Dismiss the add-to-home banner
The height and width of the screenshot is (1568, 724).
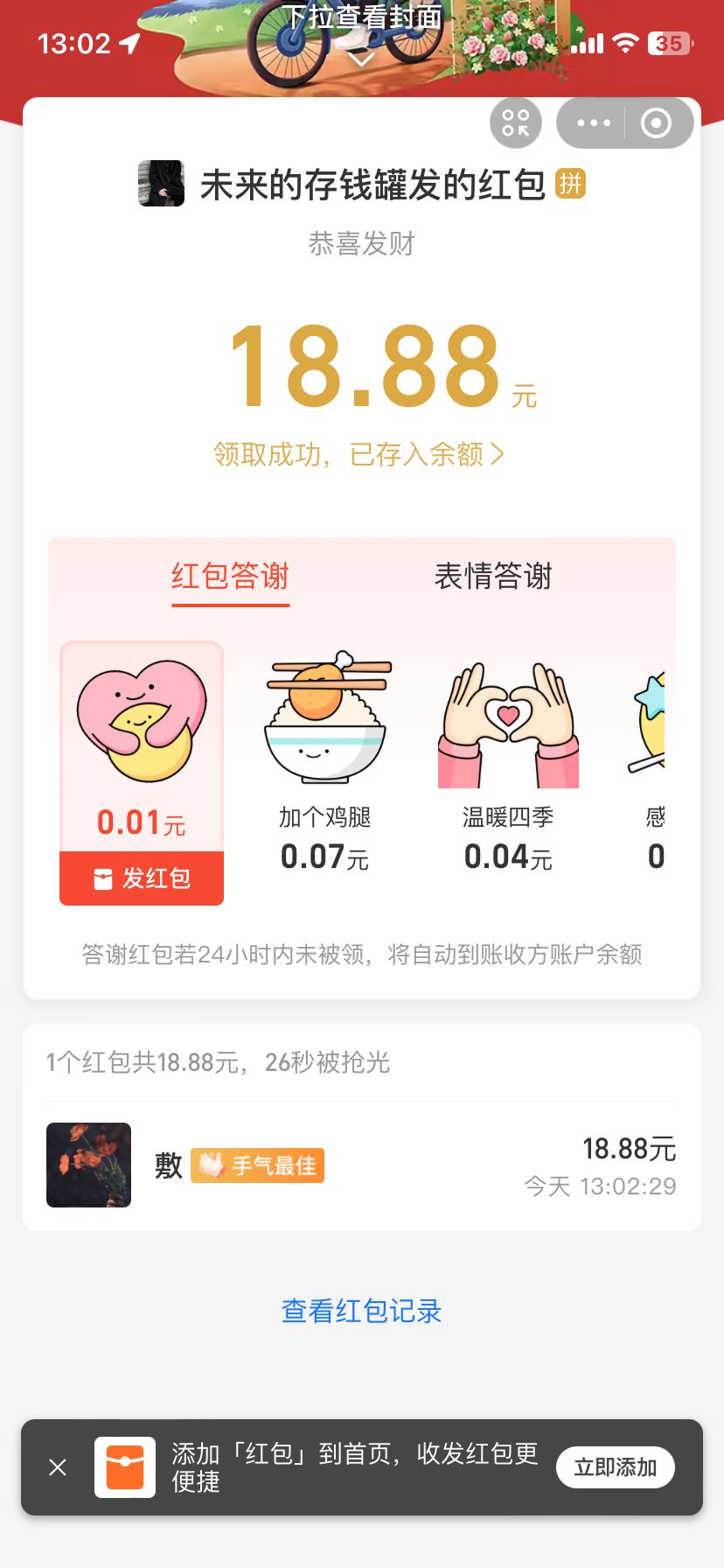[x=58, y=1467]
